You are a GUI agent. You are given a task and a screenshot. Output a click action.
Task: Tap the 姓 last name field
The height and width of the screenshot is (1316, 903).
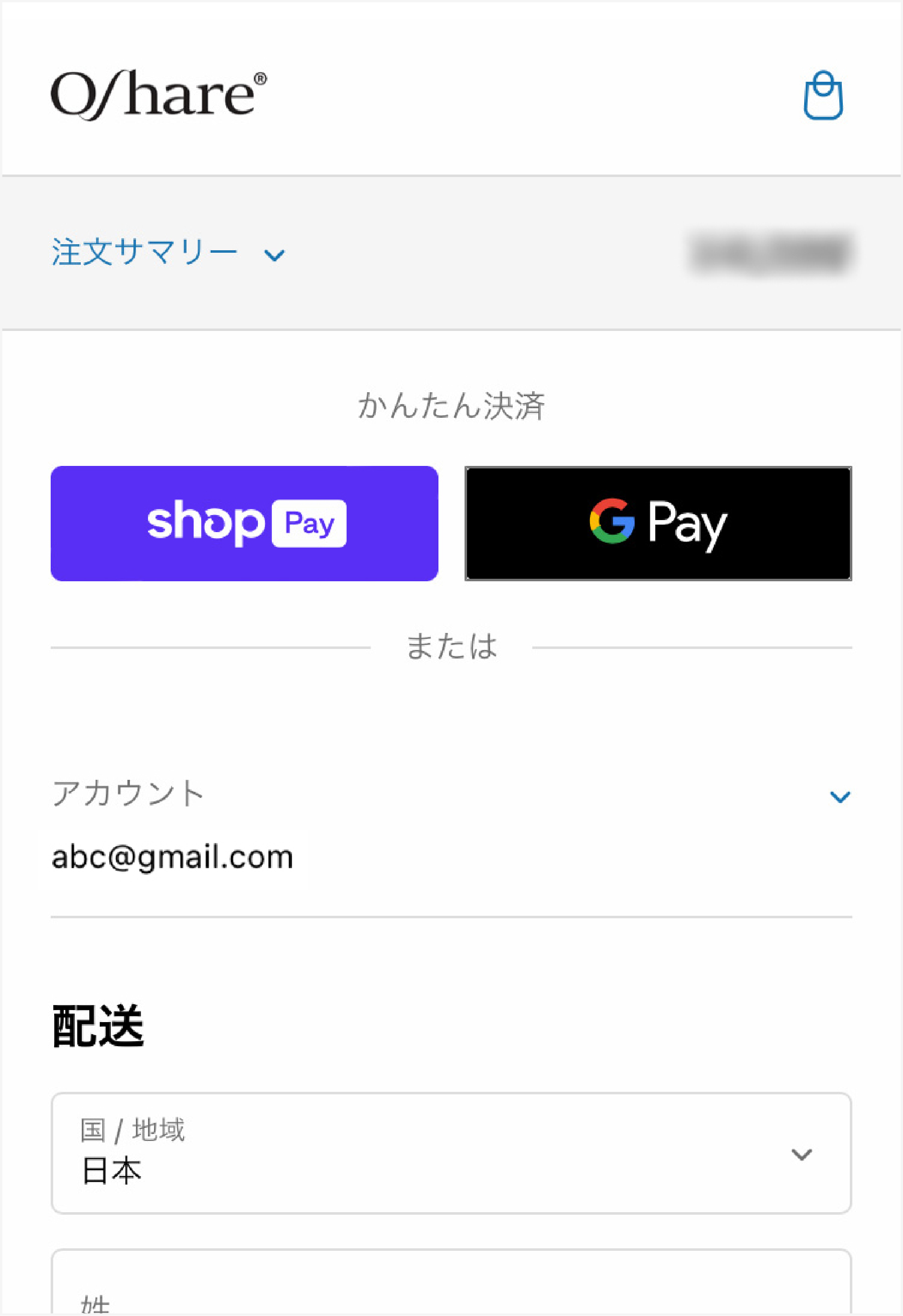(451, 1285)
